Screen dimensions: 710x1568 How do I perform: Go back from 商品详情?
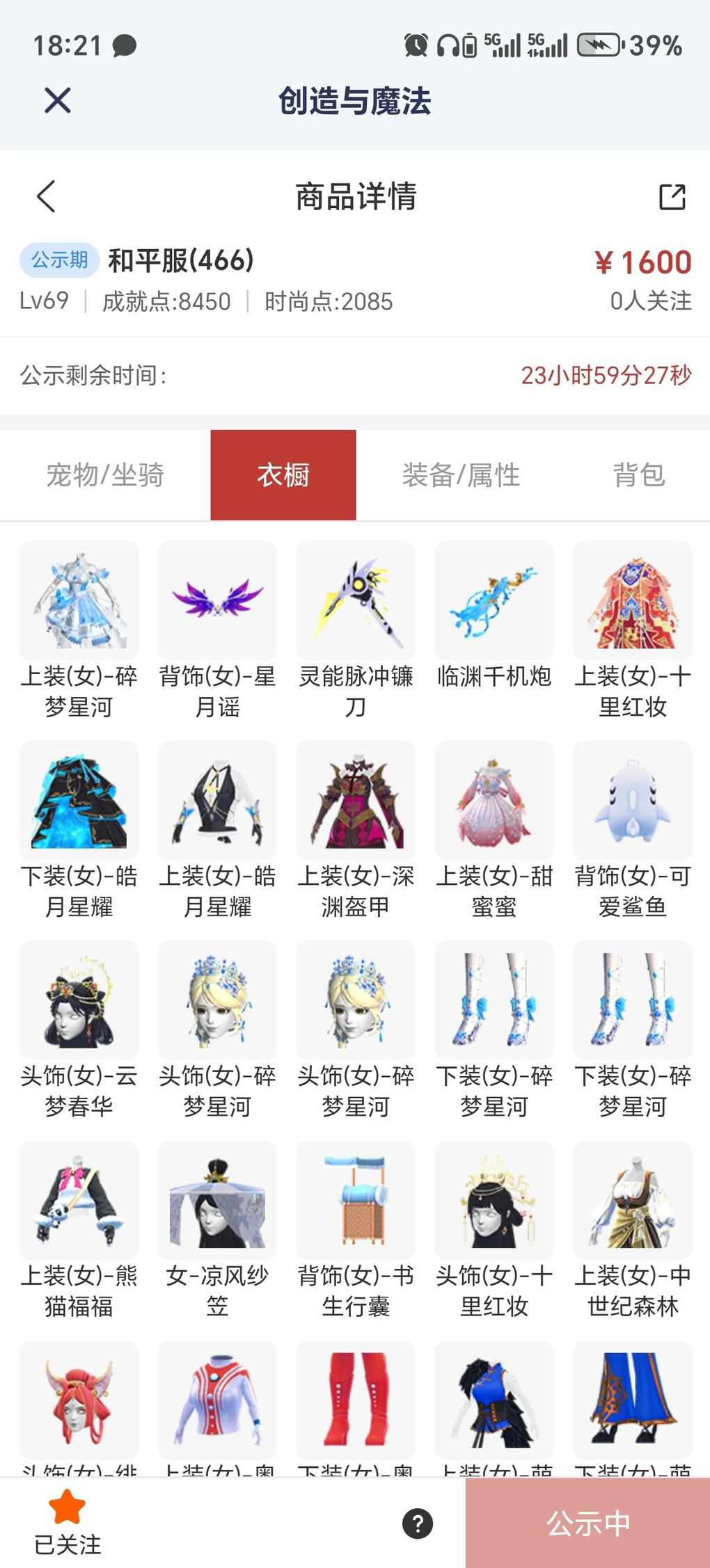coord(46,196)
